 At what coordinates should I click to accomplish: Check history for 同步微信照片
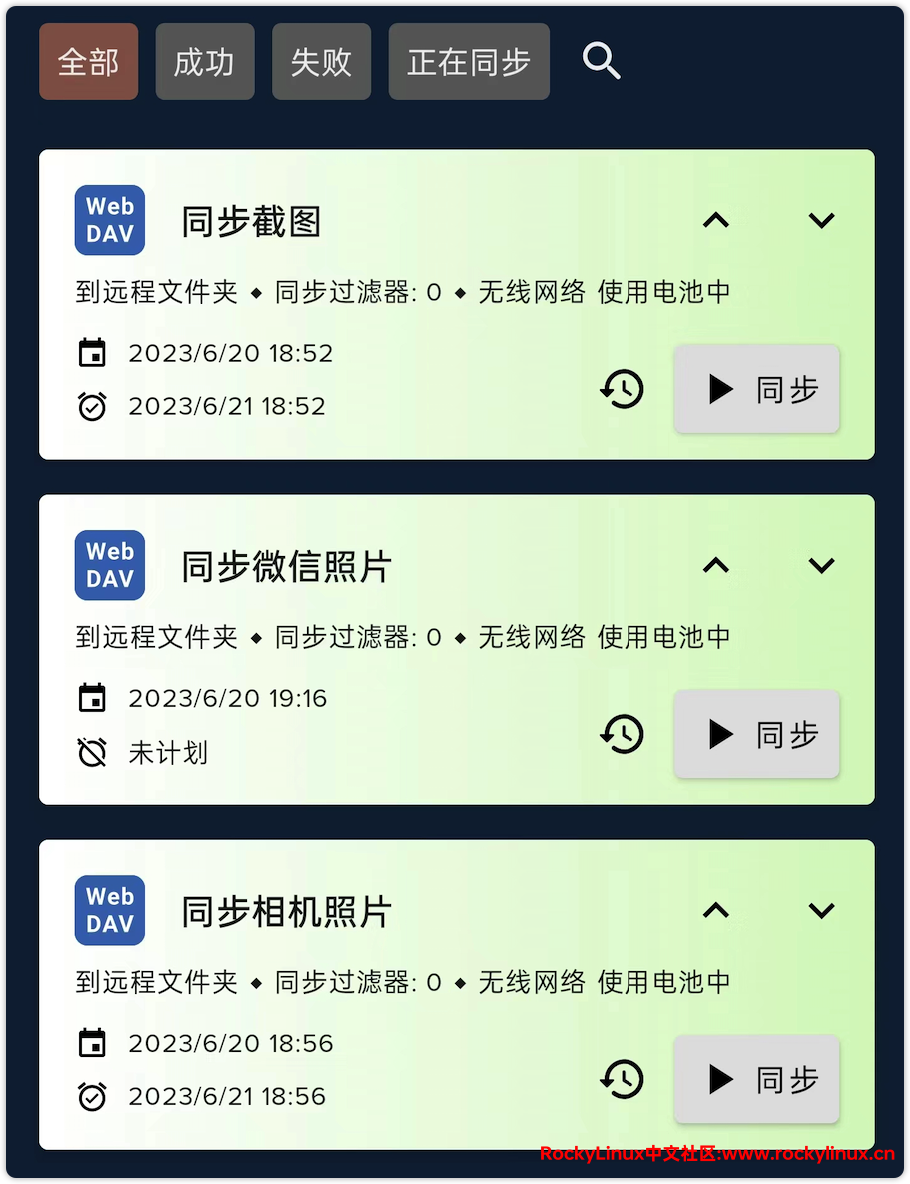click(622, 734)
